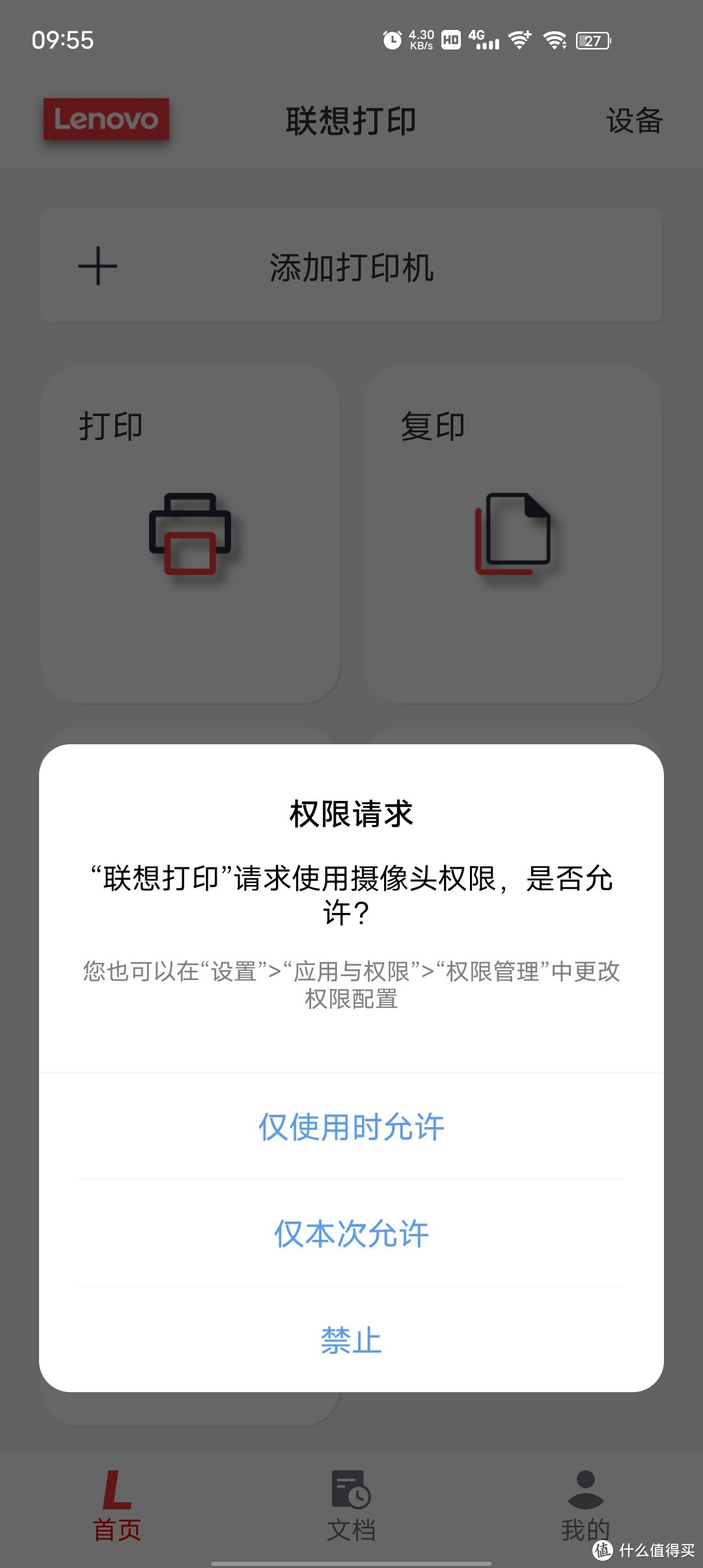Image resolution: width=703 pixels, height=1568 pixels.
Task: Tap the 09:55 clock display
Action: [x=63, y=41]
